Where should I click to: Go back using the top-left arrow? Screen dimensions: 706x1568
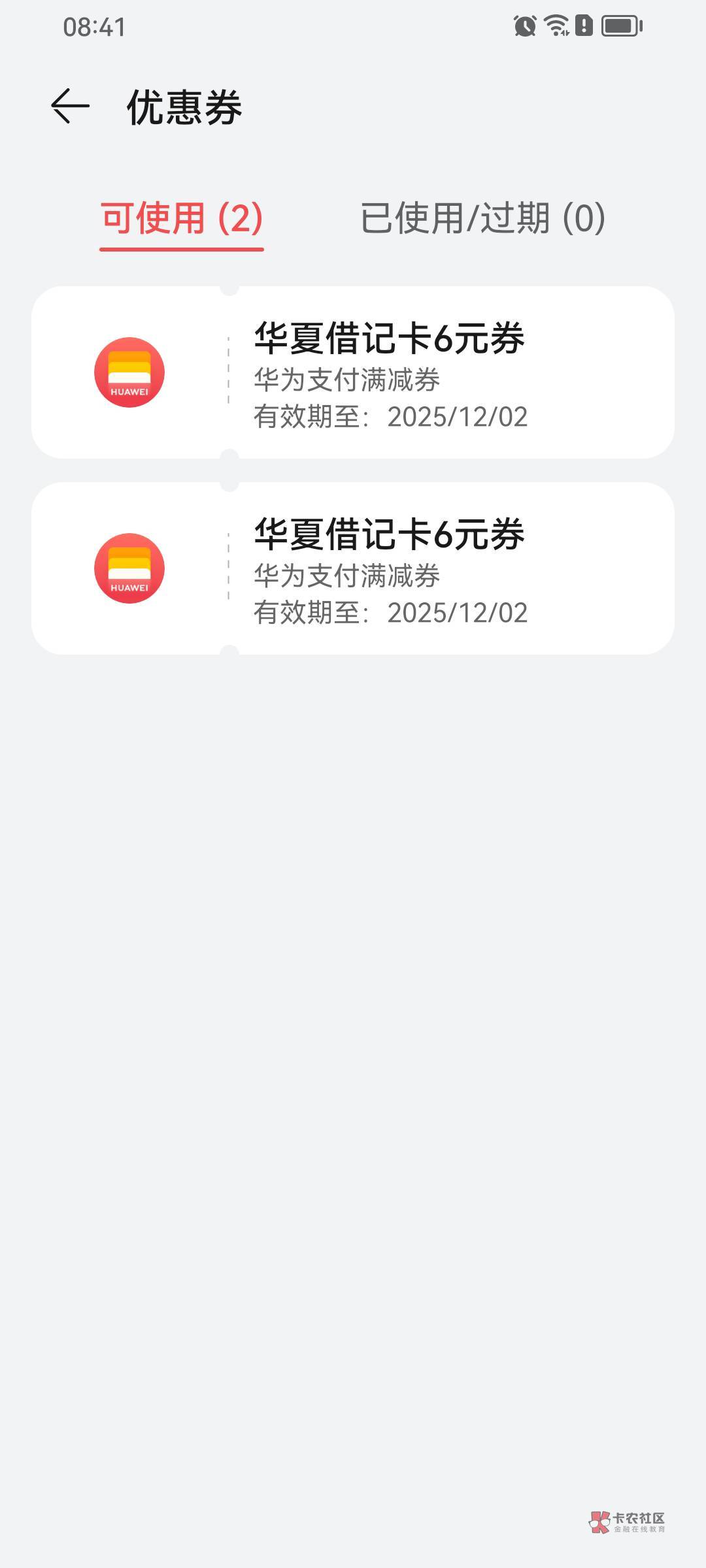tap(70, 106)
